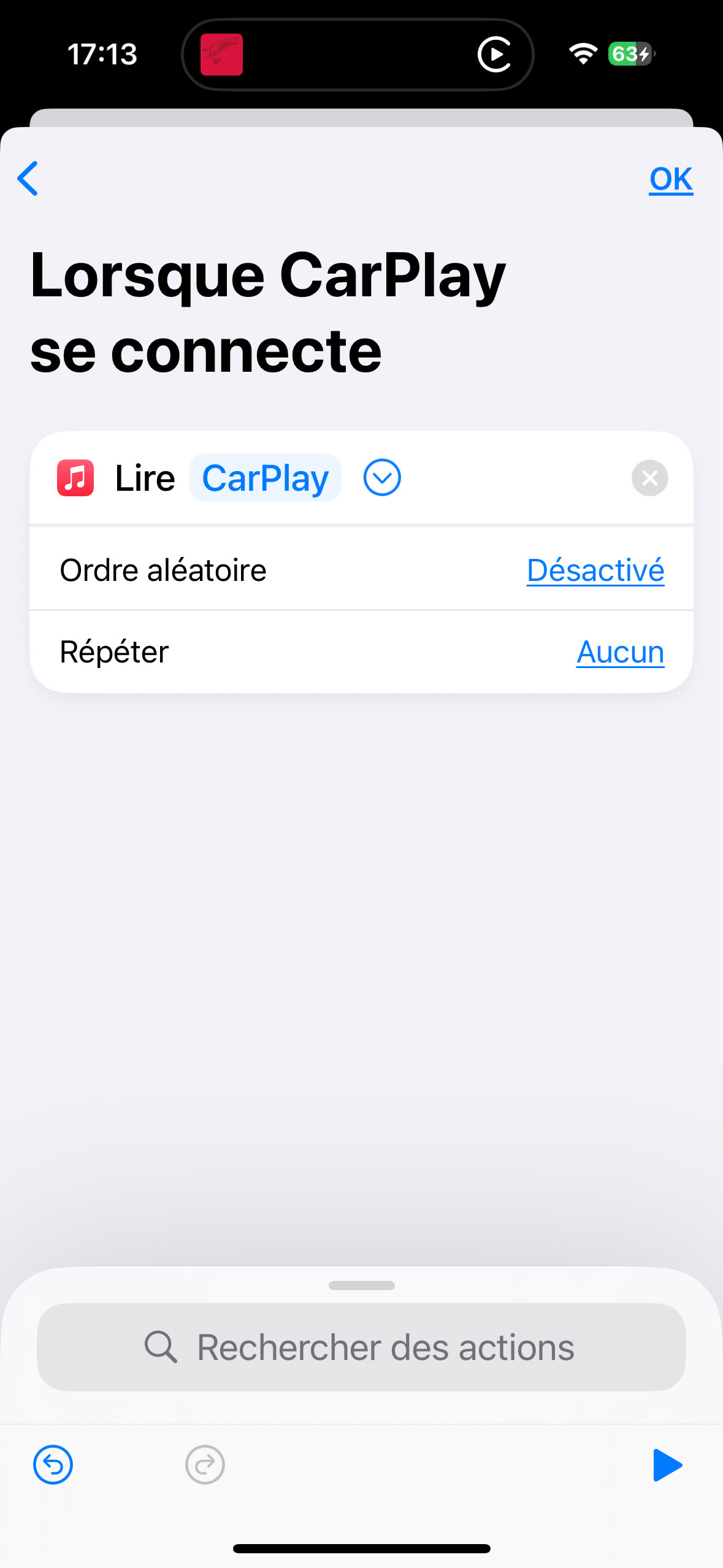The width and height of the screenshot is (723, 1568).
Task: Go back with the top-left arrow
Action: tap(28, 179)
